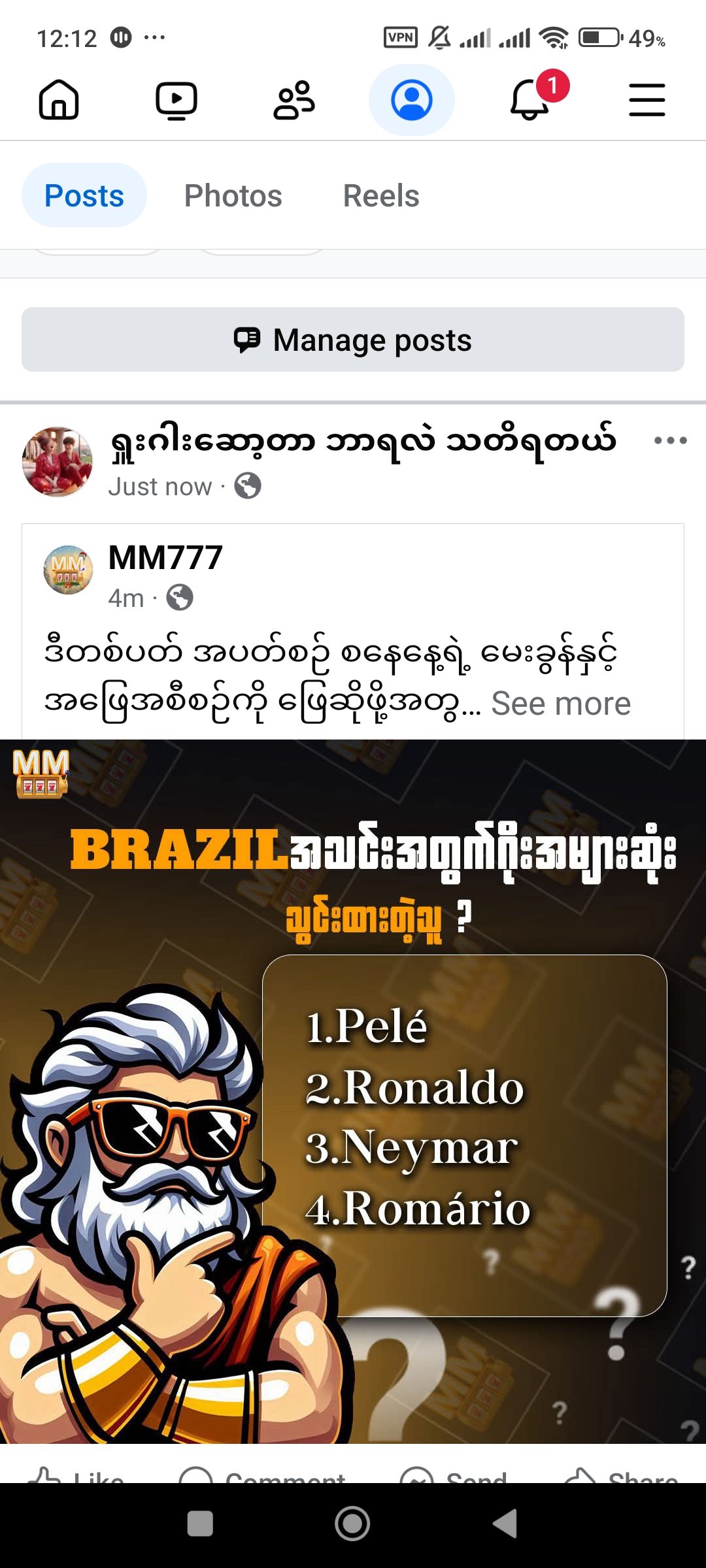This screenshot has height=1568, width=706.
Task: Open the post author's profile picture
Action: (x=58, y=462)
